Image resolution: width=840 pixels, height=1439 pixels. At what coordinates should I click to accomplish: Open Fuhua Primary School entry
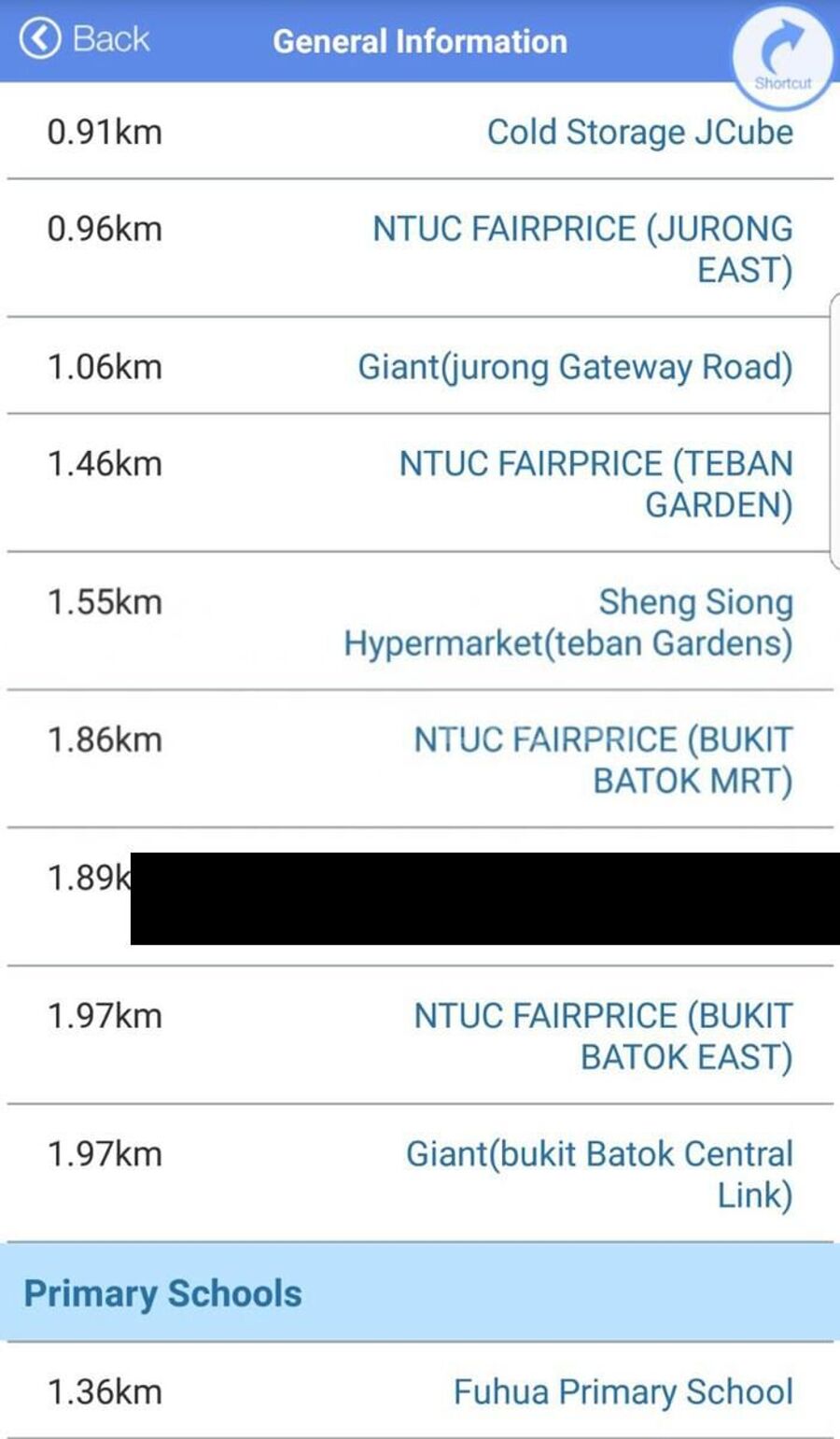point(623,1391)
